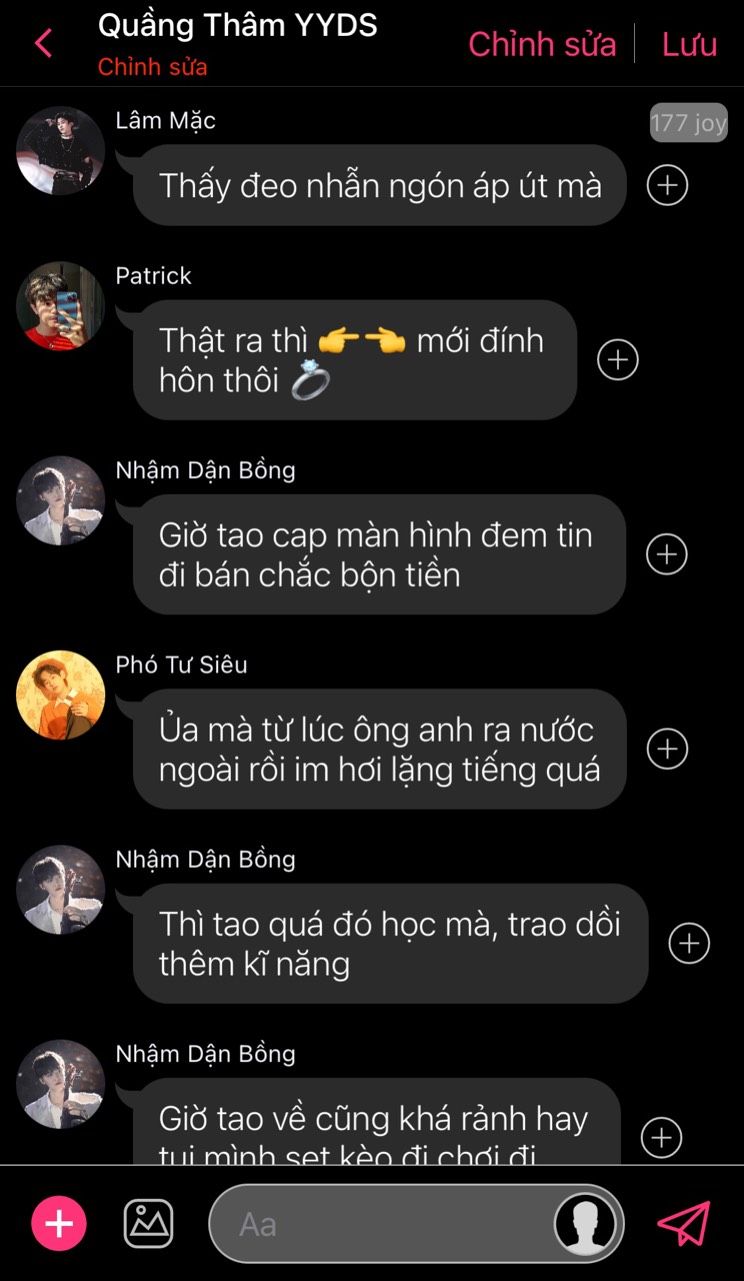
Task: Tap the red Chỉnh sửa under chat title
Action: tap(152, 68)
